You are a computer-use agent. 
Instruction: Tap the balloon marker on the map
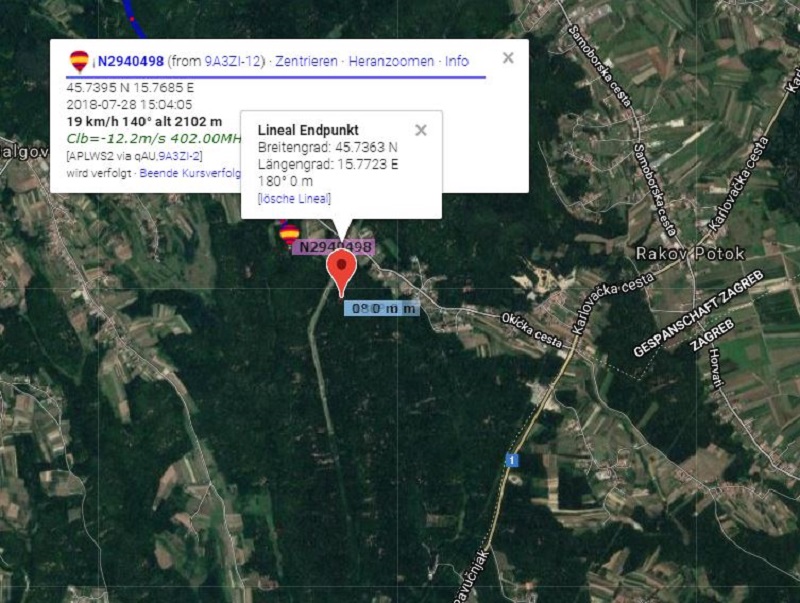[289, 234]
